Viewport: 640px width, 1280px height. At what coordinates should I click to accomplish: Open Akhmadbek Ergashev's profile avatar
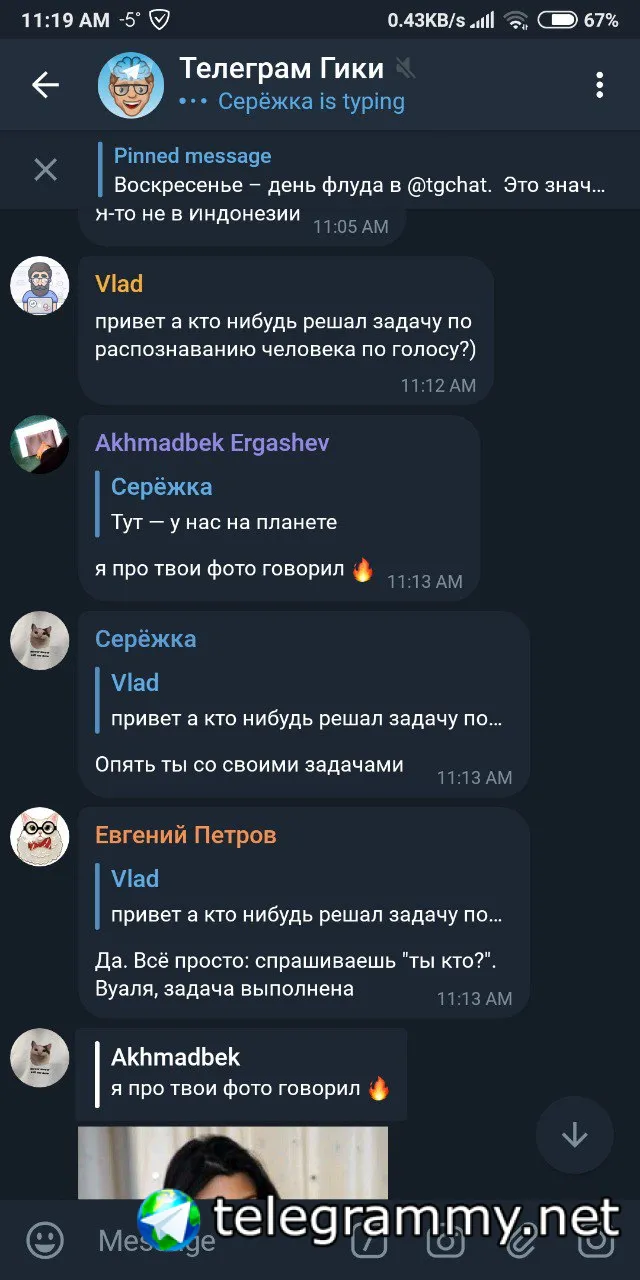(39, 444)
